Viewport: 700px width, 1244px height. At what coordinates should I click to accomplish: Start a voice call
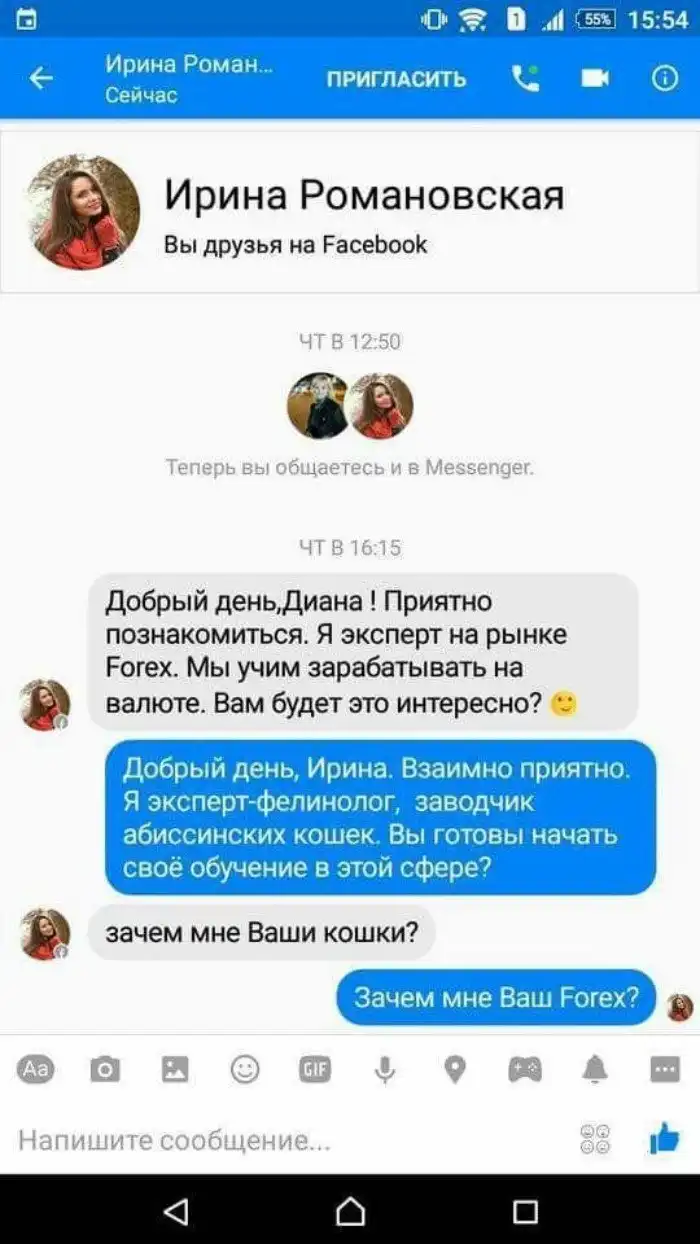click(525, 79)
